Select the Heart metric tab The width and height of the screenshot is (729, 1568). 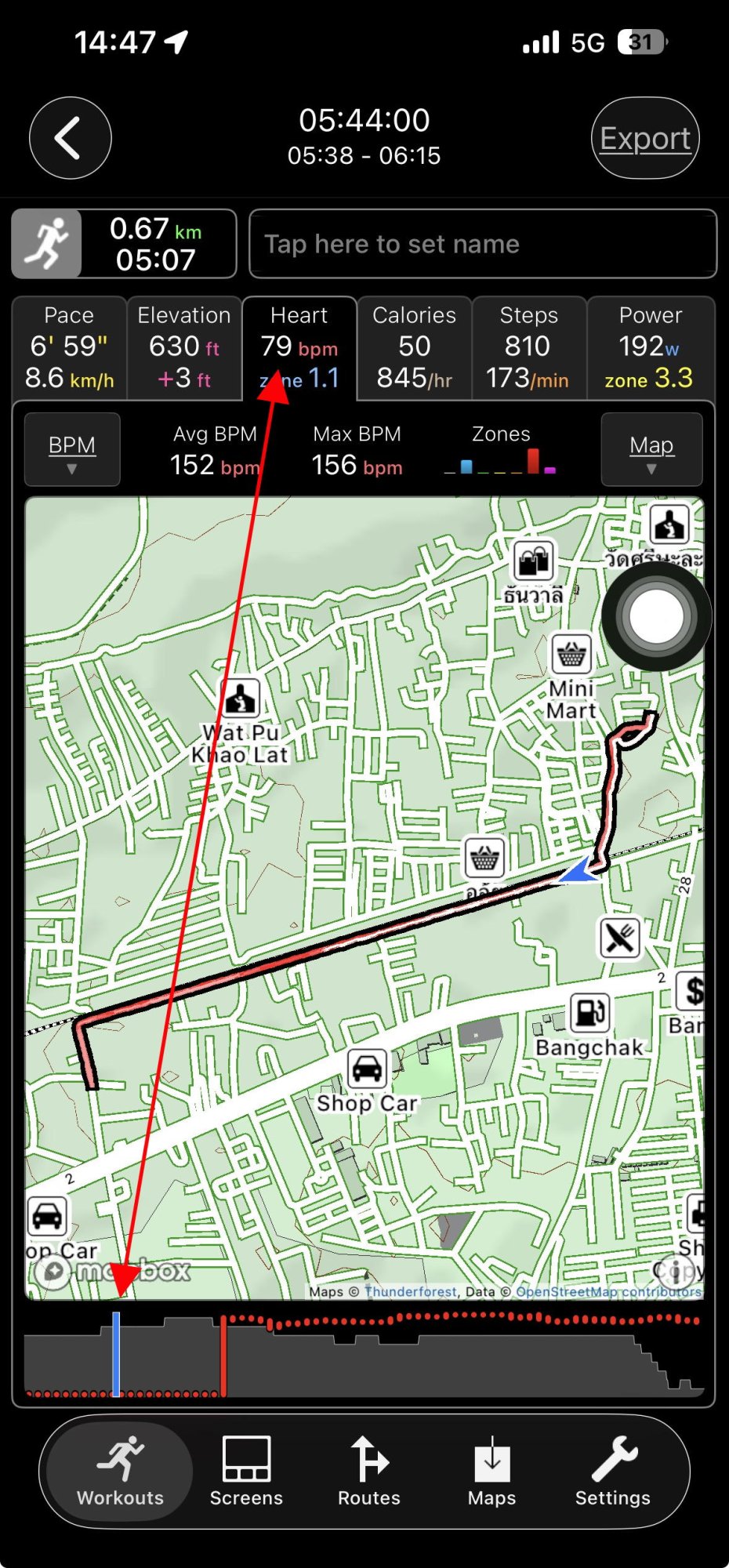299,347
